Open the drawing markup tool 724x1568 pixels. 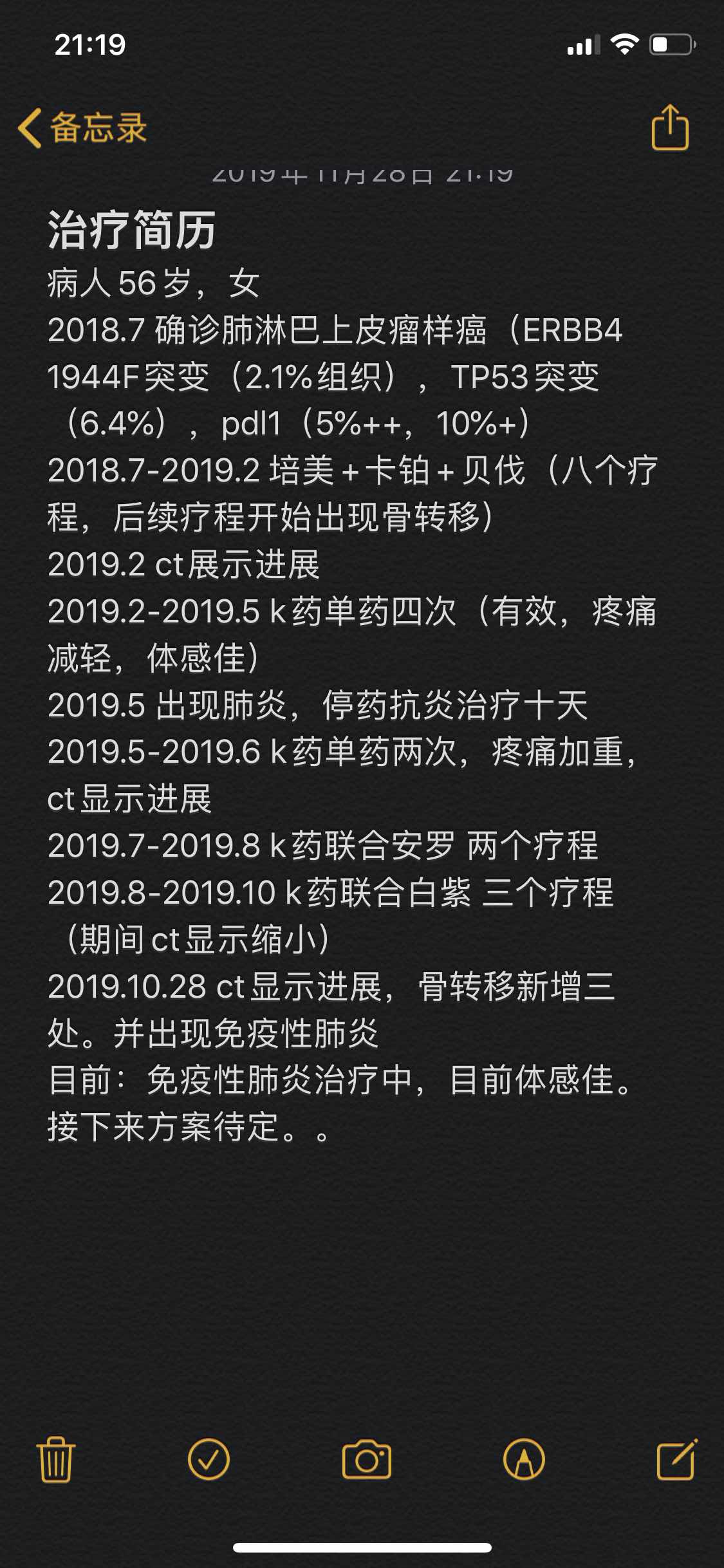click(x=524, y=1459)
